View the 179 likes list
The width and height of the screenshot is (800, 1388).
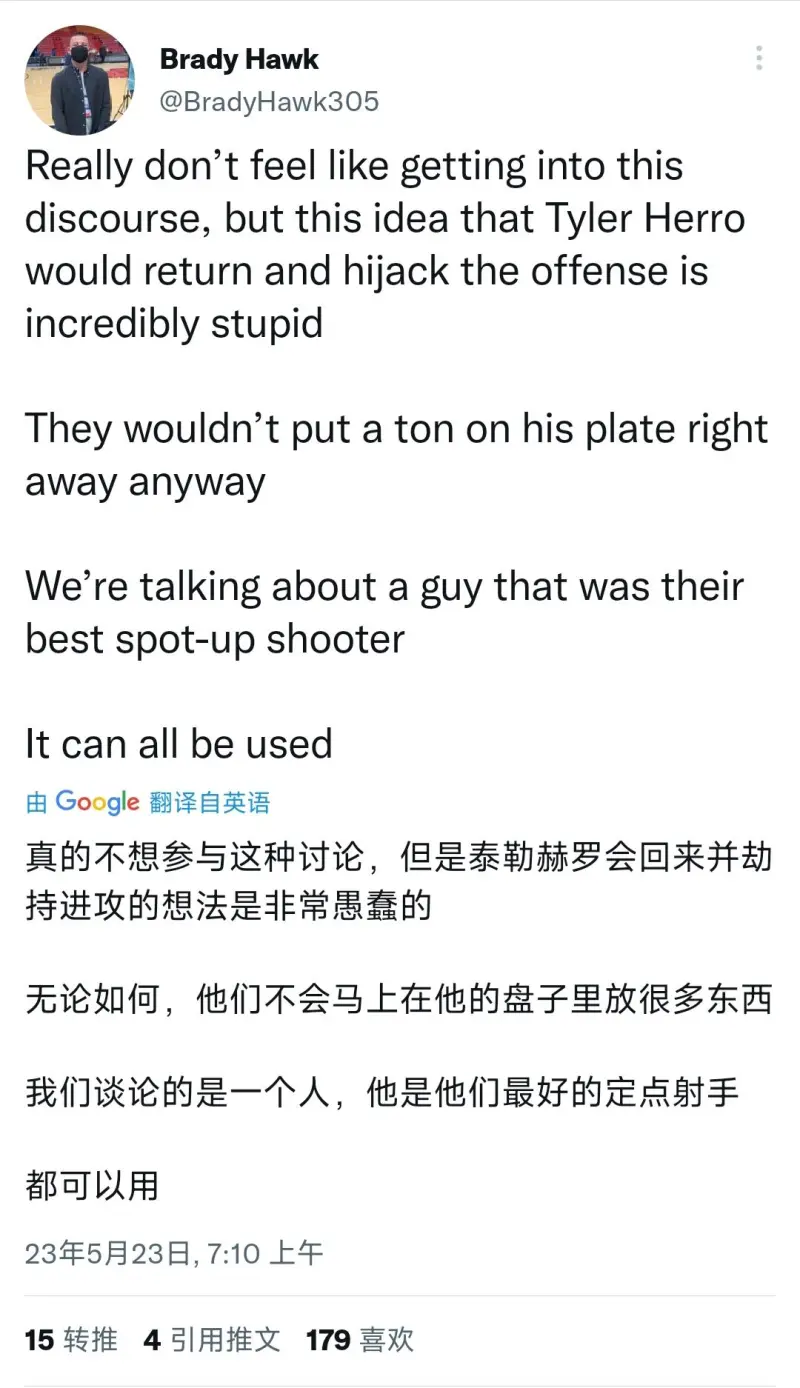[360, 1340]
